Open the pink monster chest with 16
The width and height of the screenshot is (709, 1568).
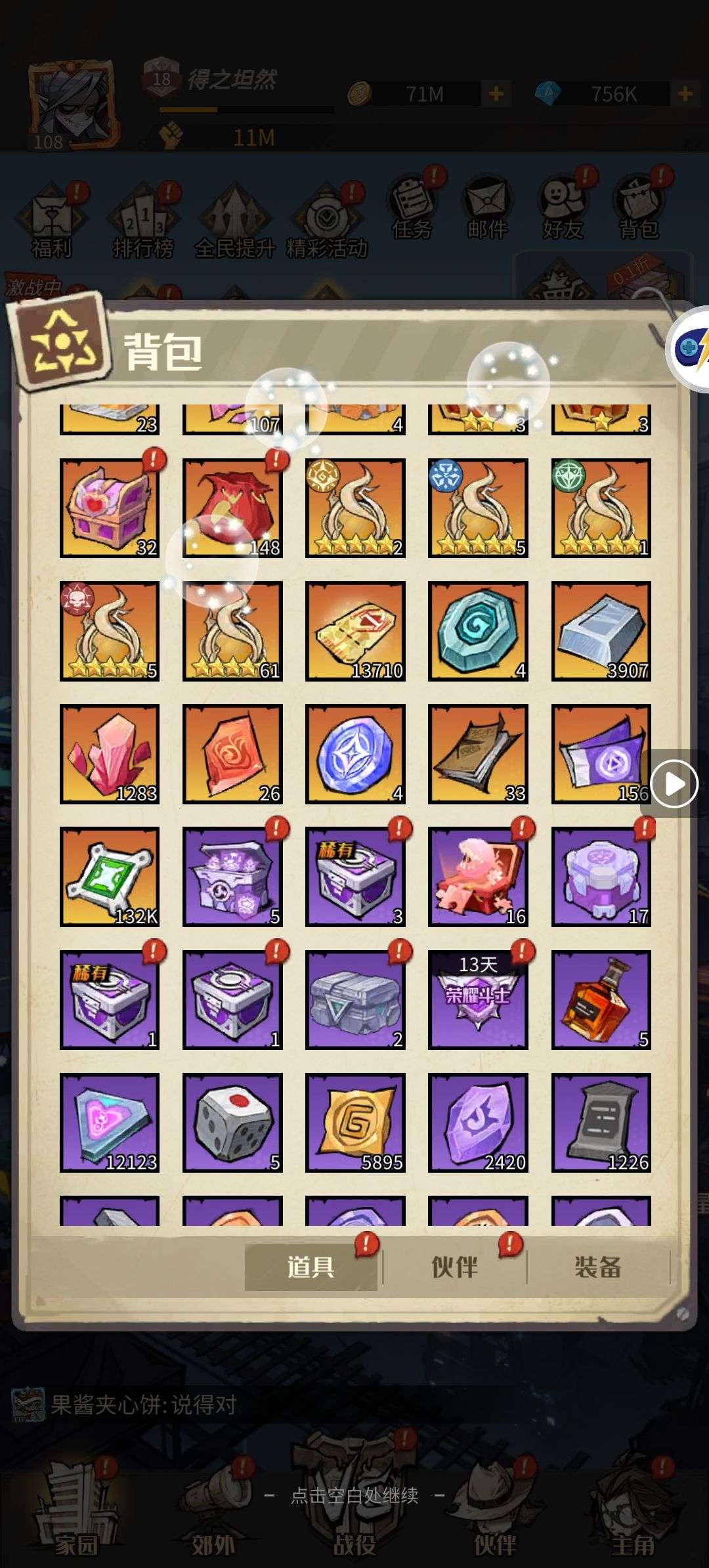[x=478, y=877]
